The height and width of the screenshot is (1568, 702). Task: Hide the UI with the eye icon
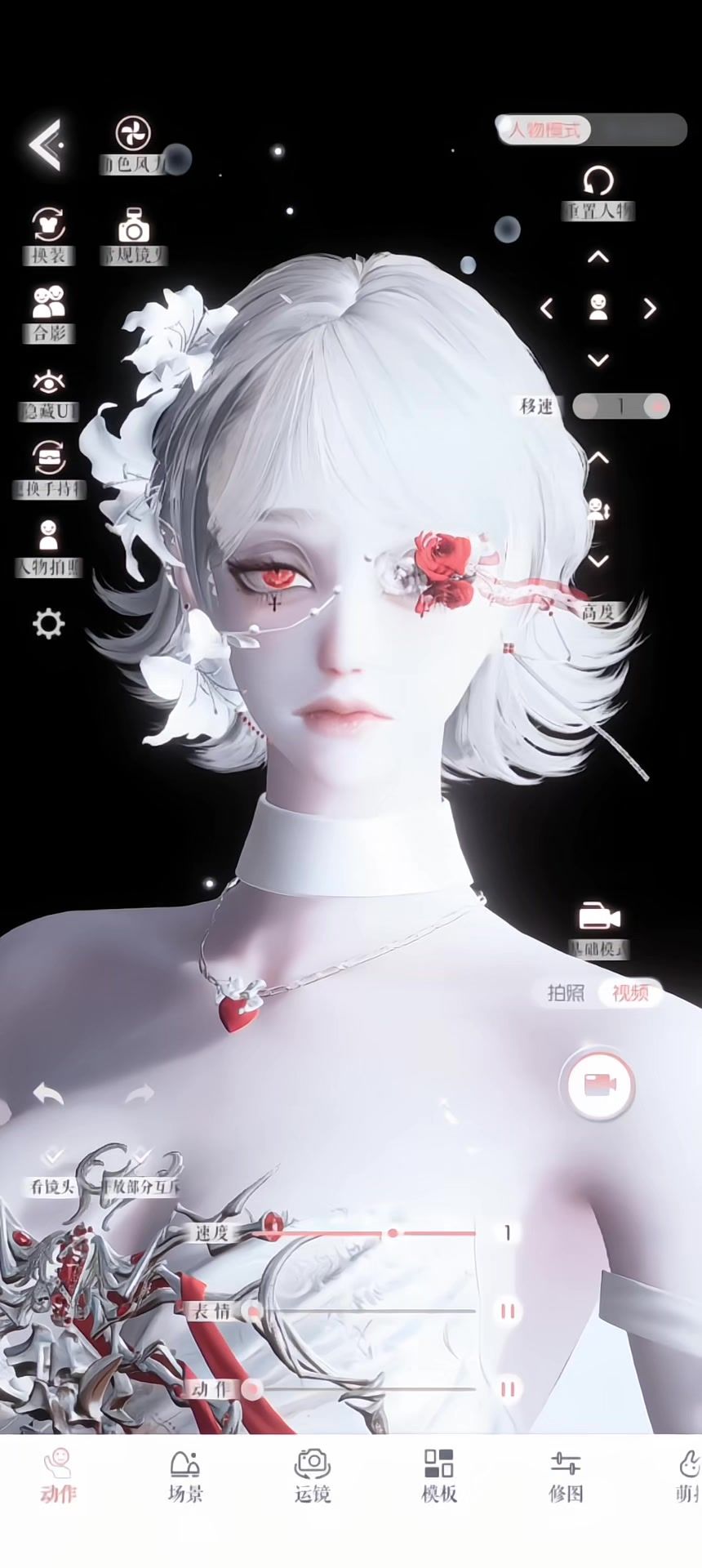click(x=49, y=394)
